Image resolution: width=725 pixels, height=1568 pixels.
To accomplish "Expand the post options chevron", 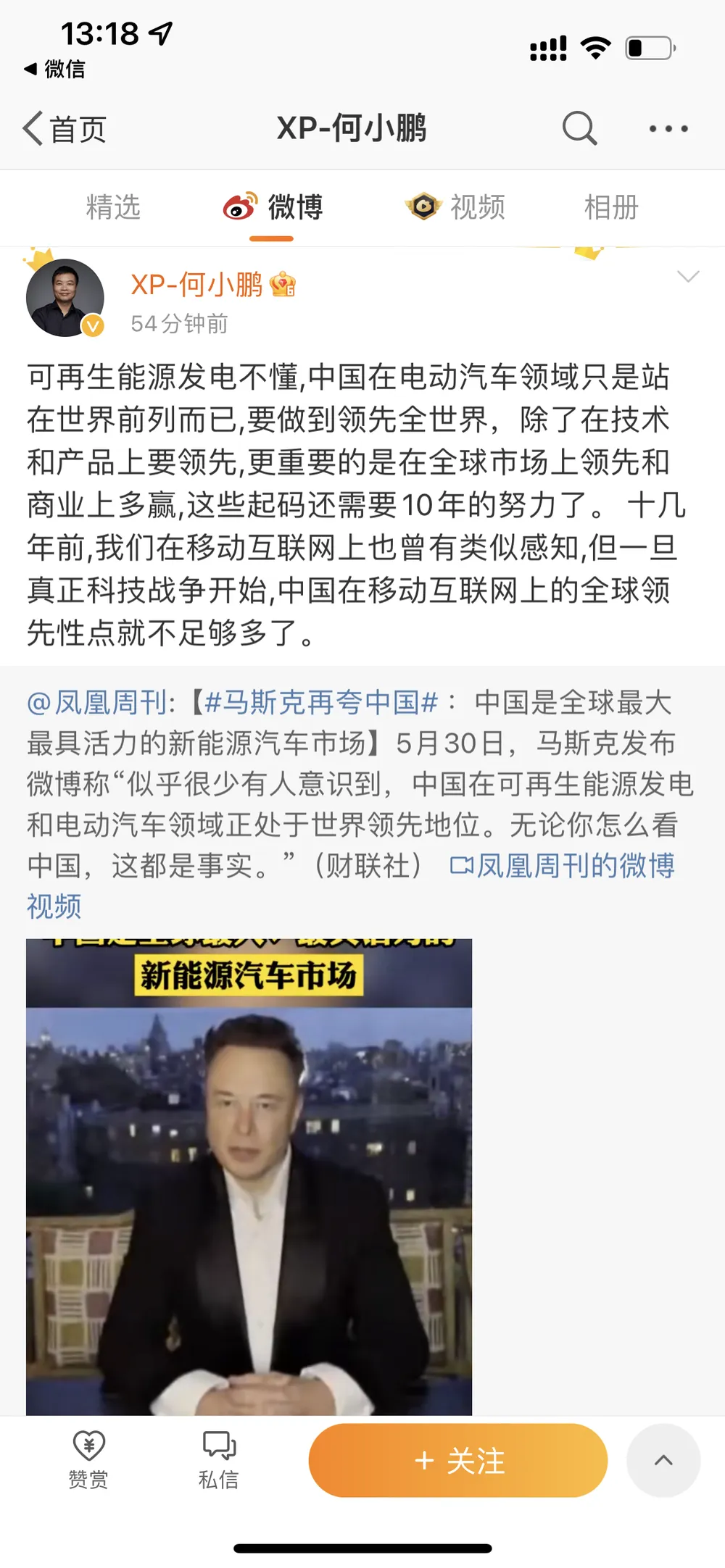I will coord(687,276).
